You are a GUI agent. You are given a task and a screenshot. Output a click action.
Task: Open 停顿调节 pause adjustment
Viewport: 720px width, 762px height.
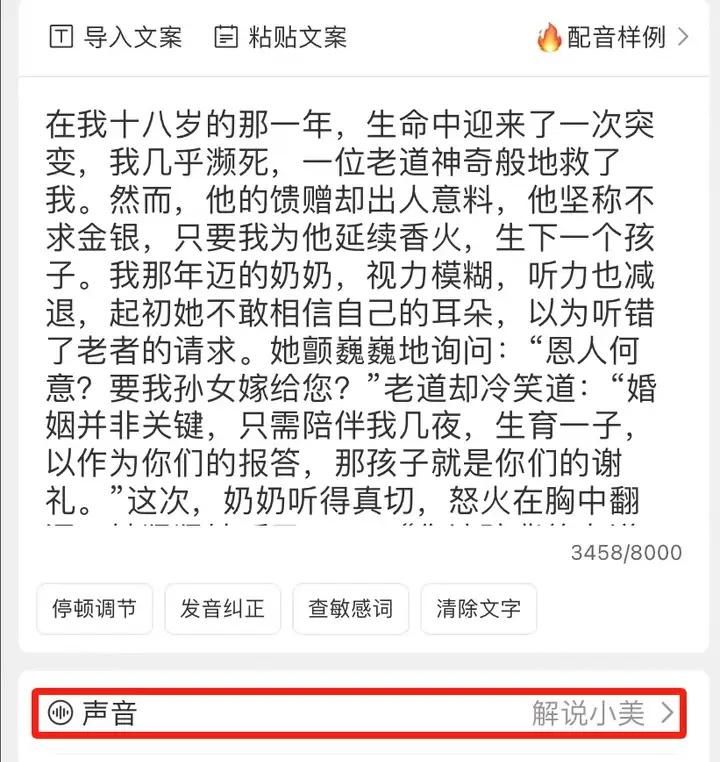(94, 608)
